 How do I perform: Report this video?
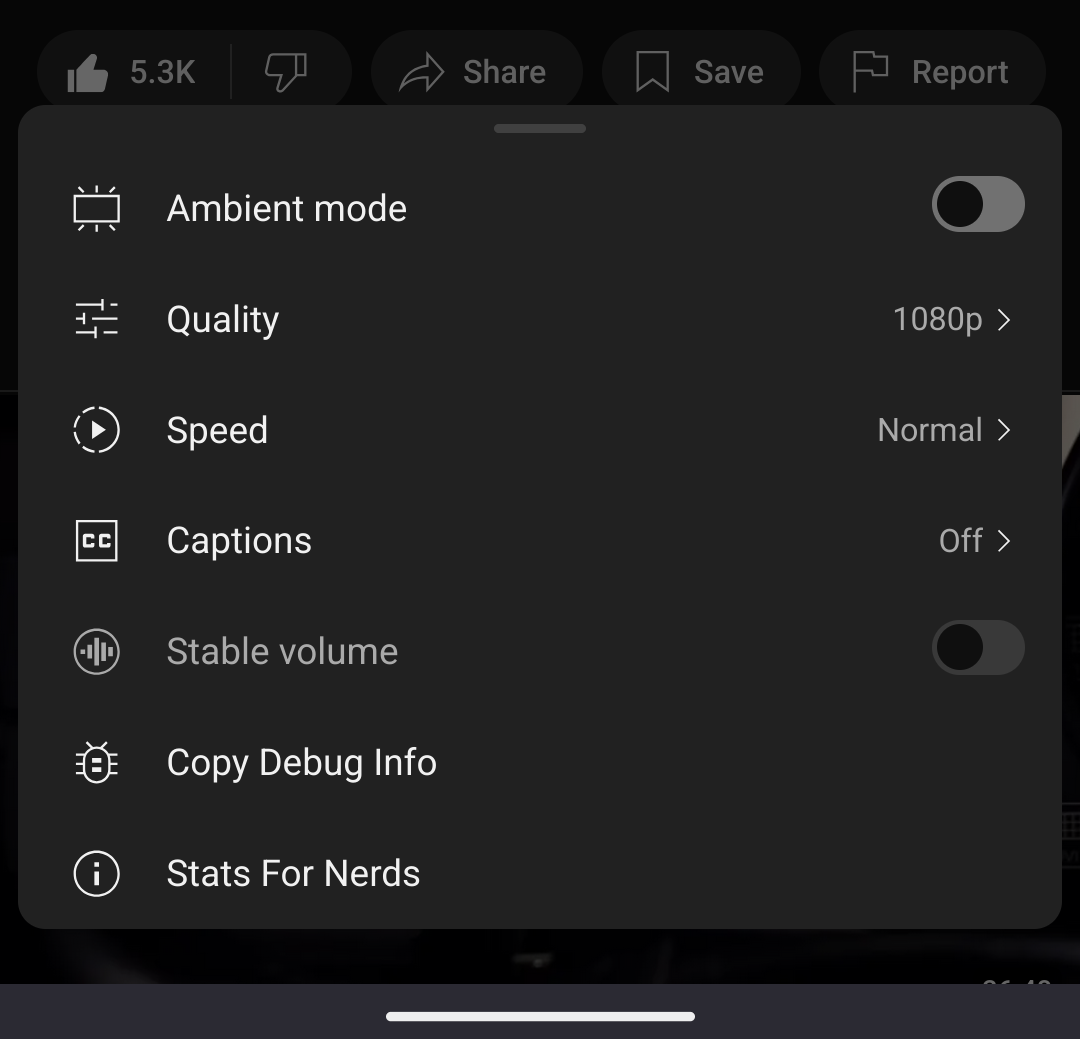click(x=930, y=73)
